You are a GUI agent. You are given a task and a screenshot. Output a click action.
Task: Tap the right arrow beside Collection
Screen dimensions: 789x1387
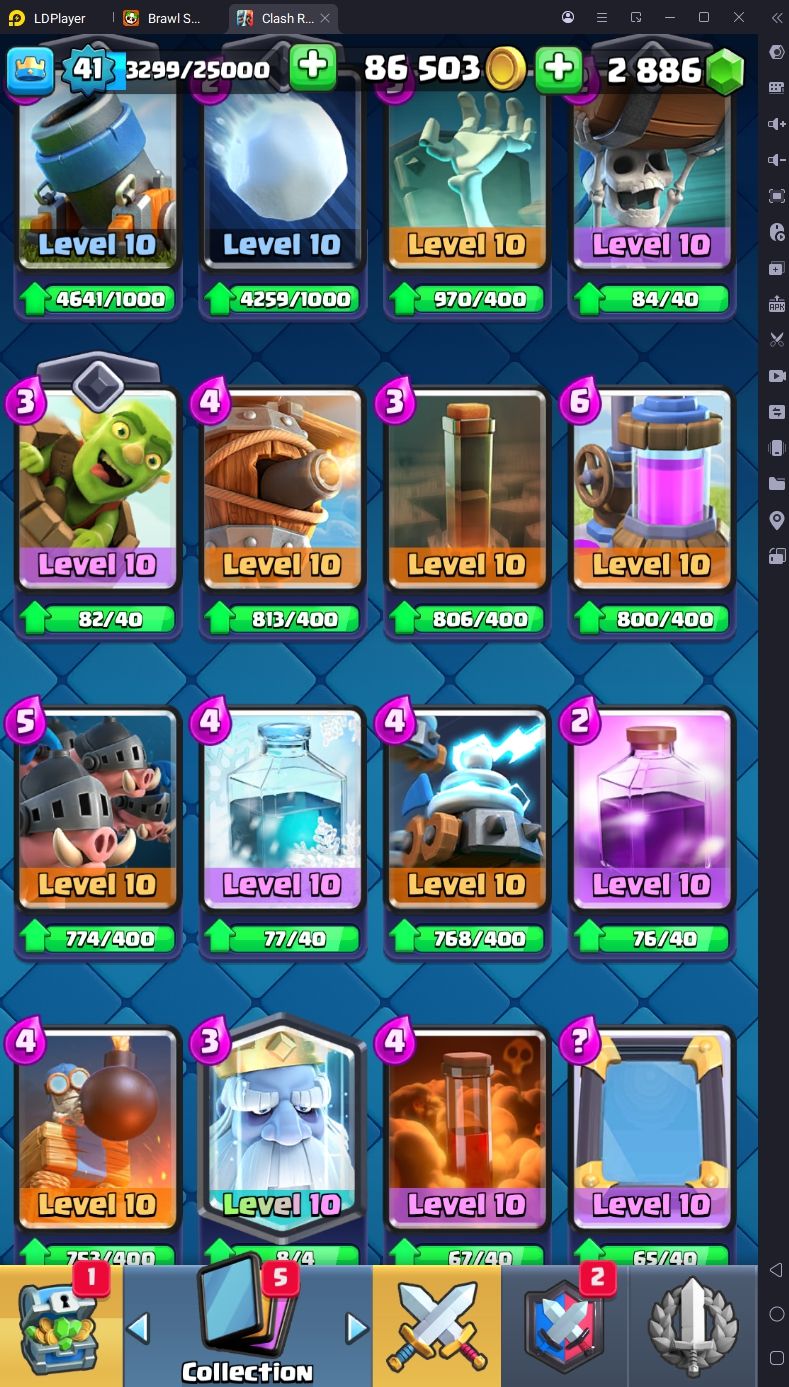tap(357, 1328)
